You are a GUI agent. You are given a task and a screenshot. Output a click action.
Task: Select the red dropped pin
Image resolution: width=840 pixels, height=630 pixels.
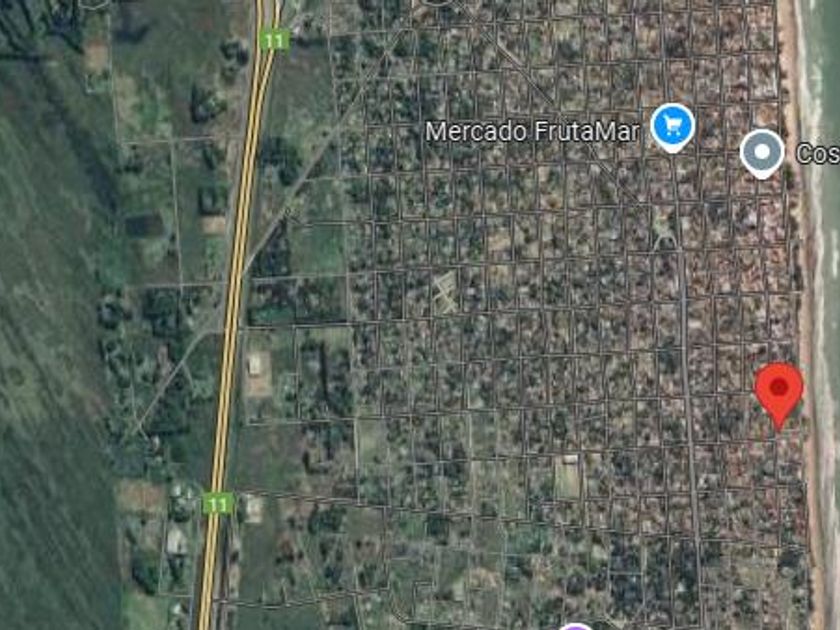tap(778, 391)
